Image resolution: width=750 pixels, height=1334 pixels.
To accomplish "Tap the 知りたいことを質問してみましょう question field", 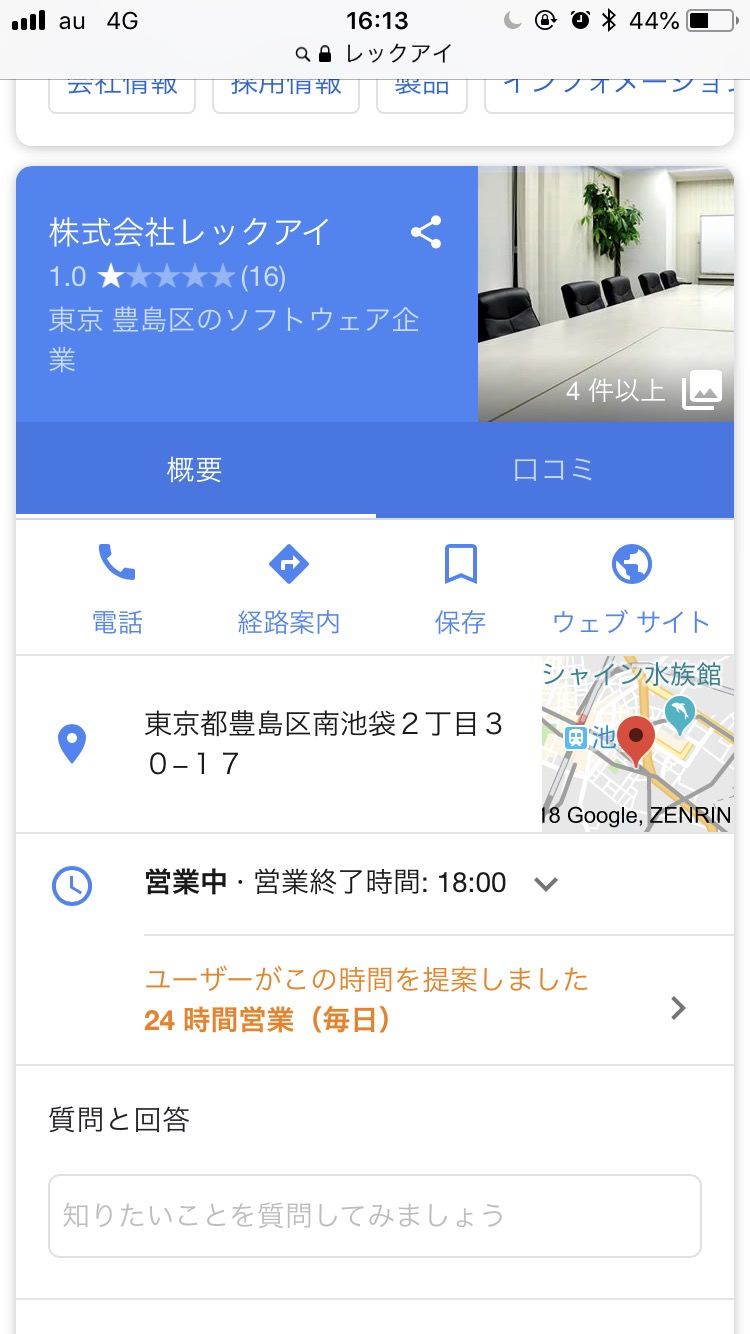I will coord(374,1215).
